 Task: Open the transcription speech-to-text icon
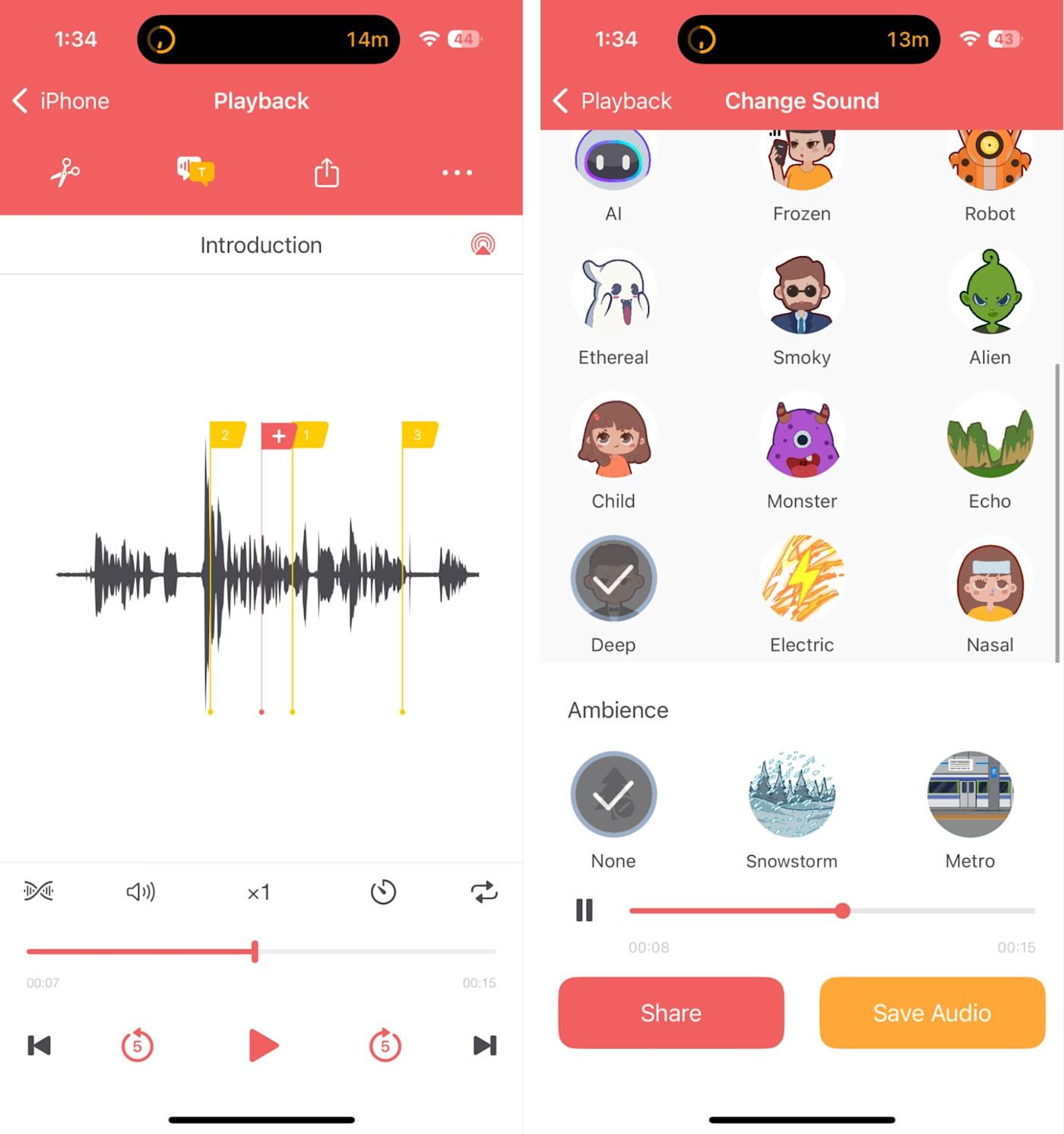tap(195, 172)
